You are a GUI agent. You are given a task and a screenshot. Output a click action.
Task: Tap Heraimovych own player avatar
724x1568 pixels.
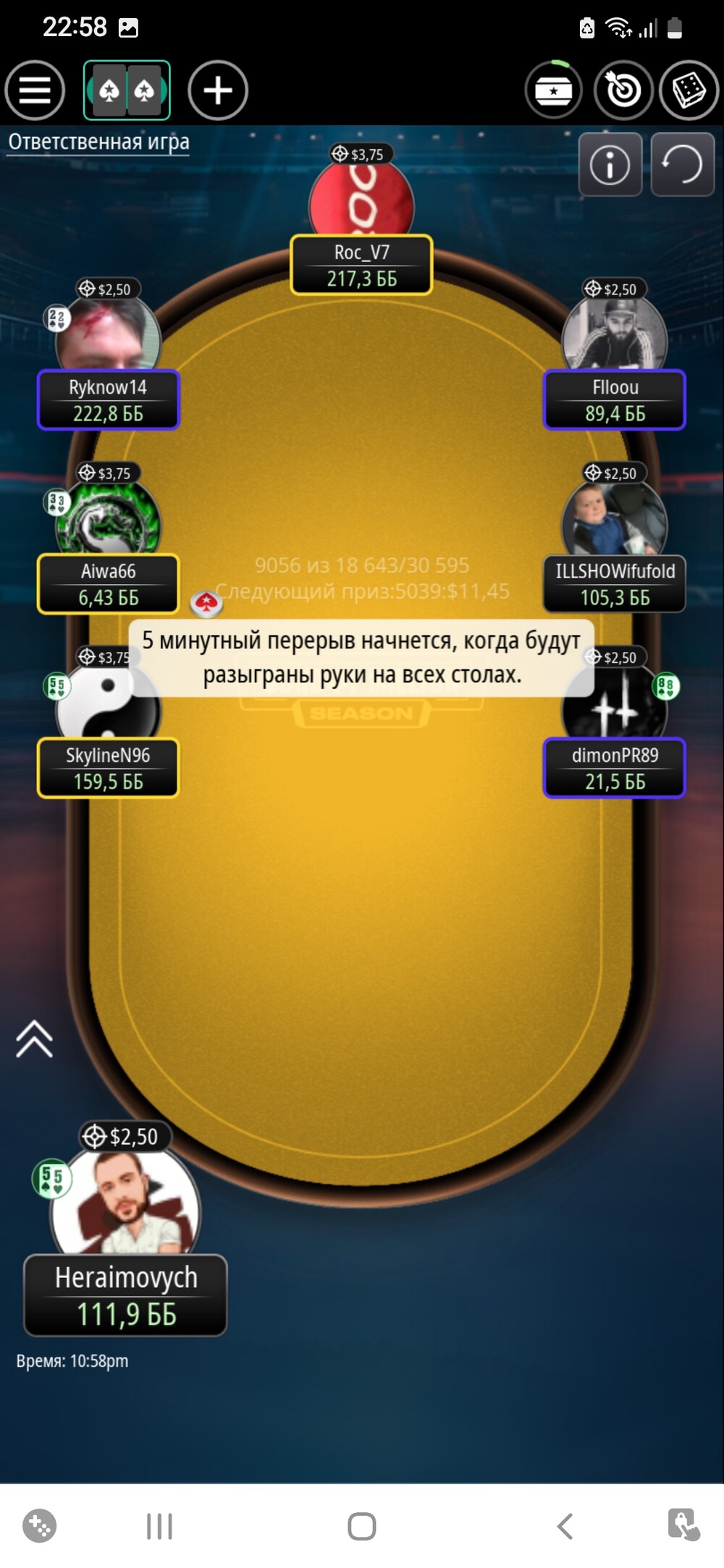point(125,1203)
